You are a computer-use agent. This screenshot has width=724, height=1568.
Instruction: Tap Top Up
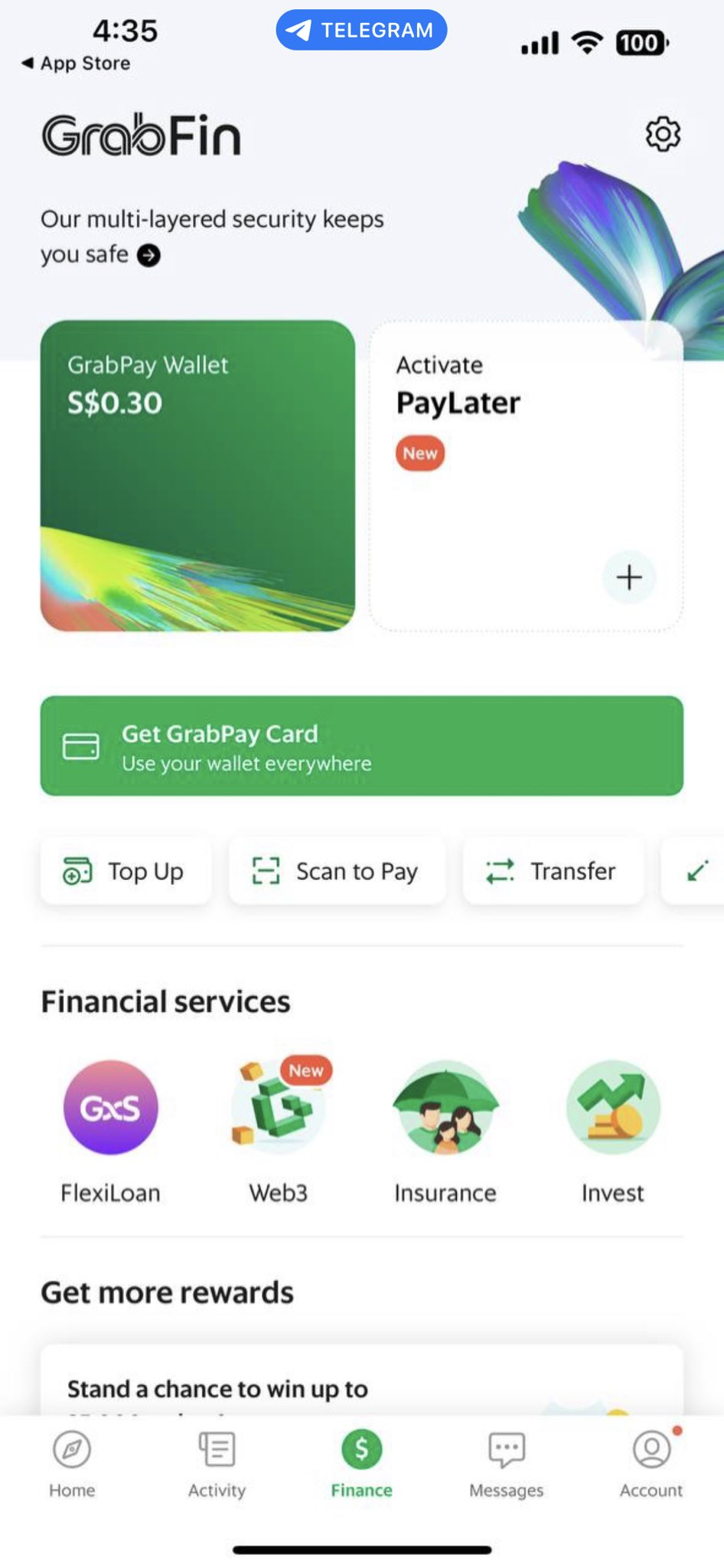click(x=126, y=871)
